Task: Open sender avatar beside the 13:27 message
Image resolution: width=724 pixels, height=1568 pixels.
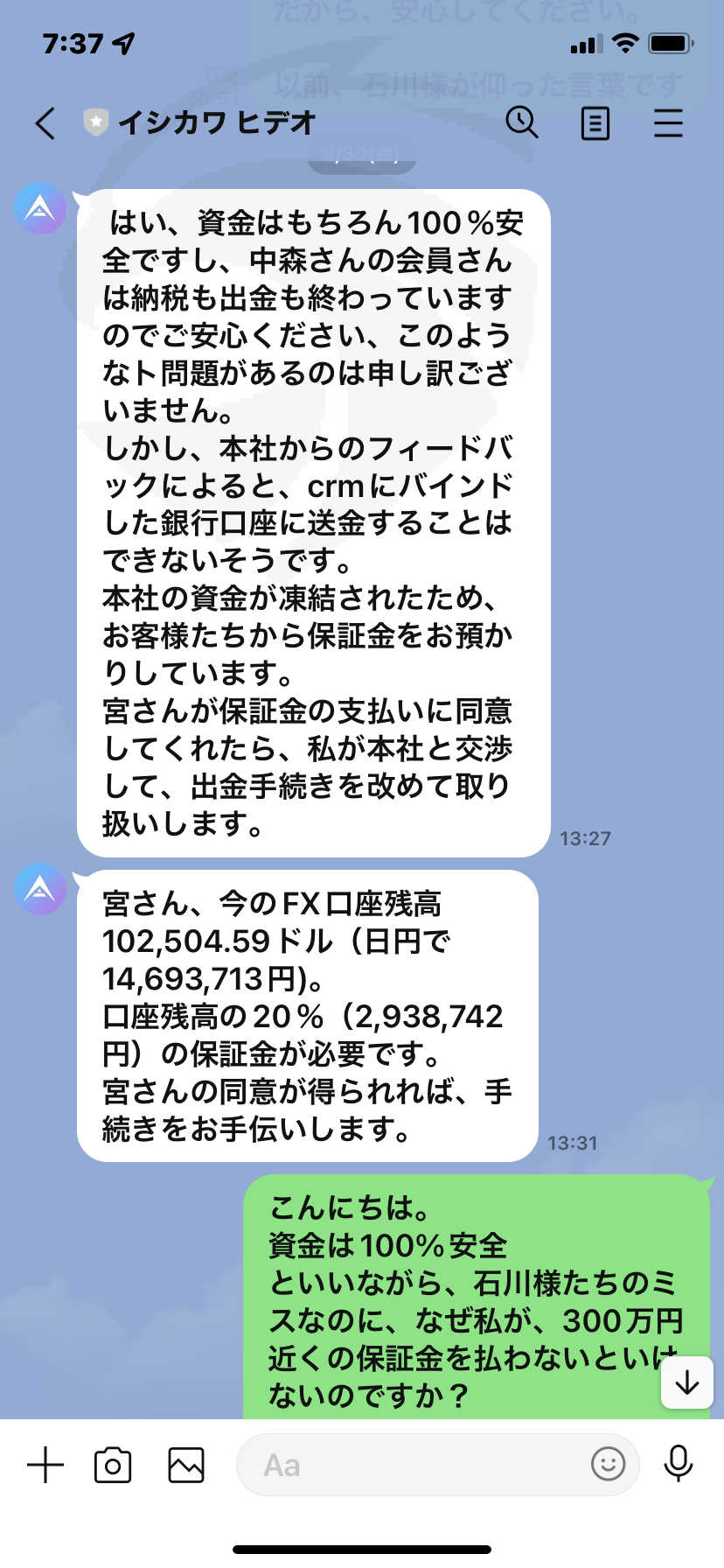Action: click(40, 208)
